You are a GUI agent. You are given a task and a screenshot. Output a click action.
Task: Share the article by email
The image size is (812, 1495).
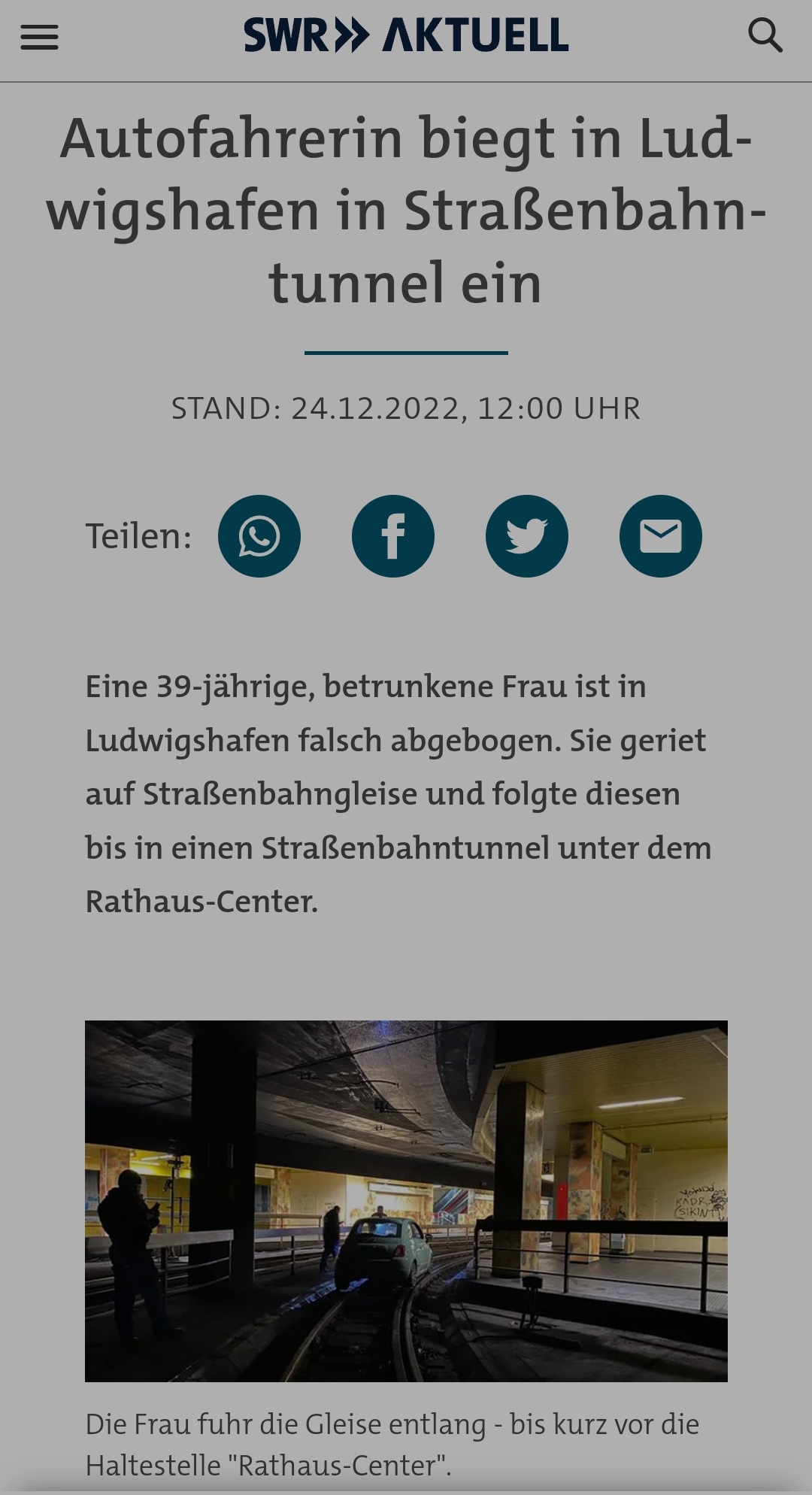tap(661, 536)
